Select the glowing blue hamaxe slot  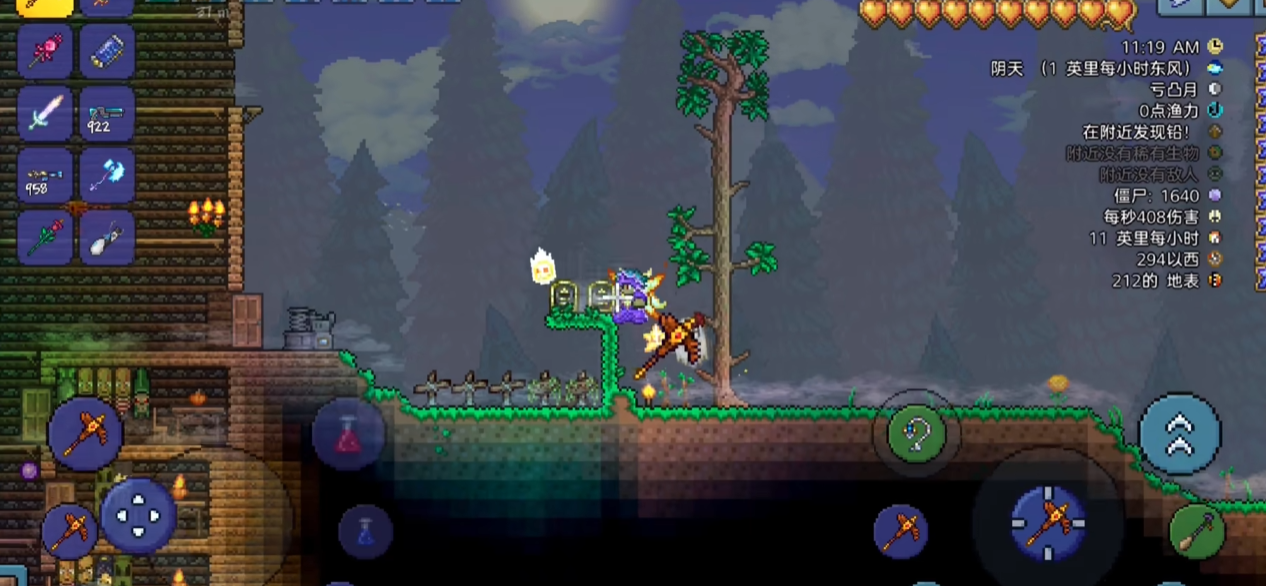point(107,176)
